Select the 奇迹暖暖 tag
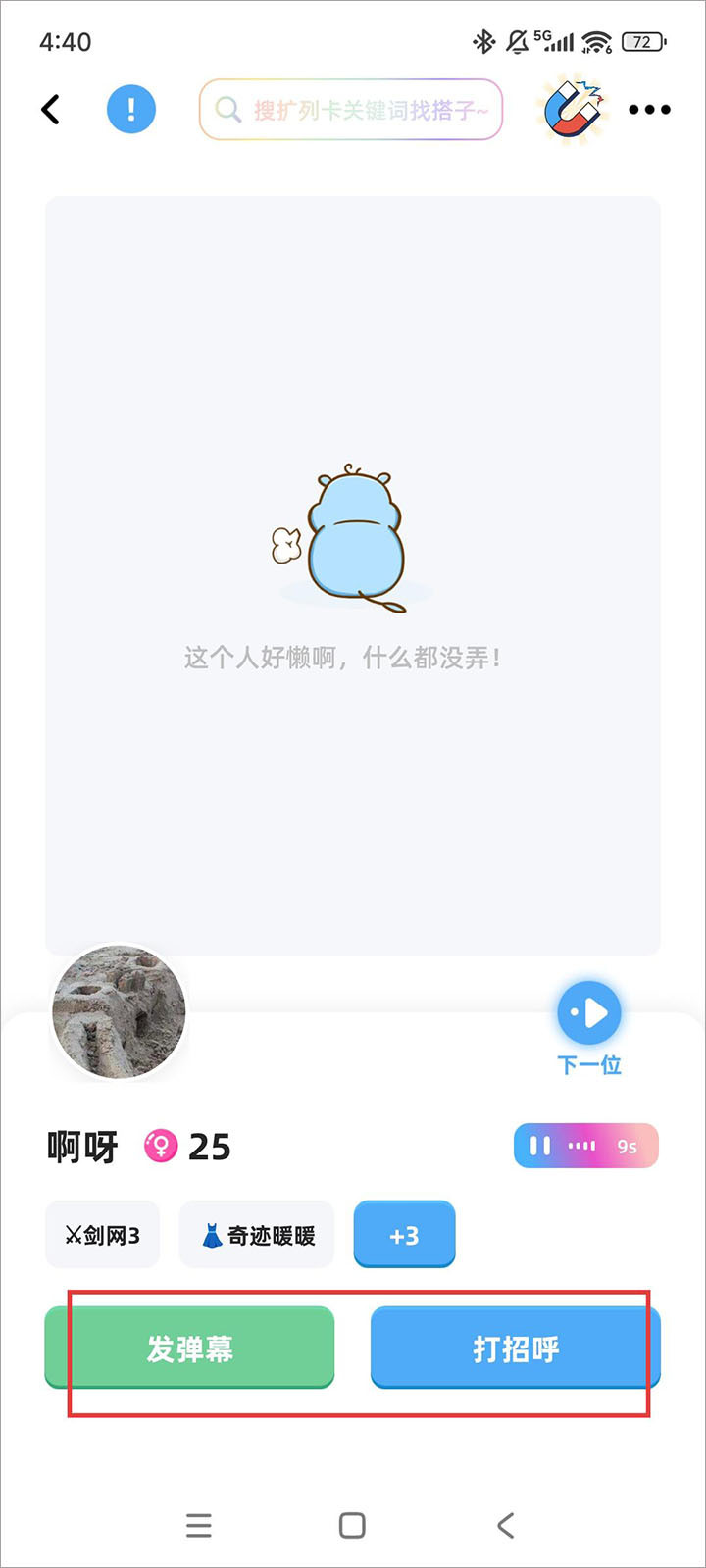Viewport: 706px width, 1568px height. click(257, 1235)
